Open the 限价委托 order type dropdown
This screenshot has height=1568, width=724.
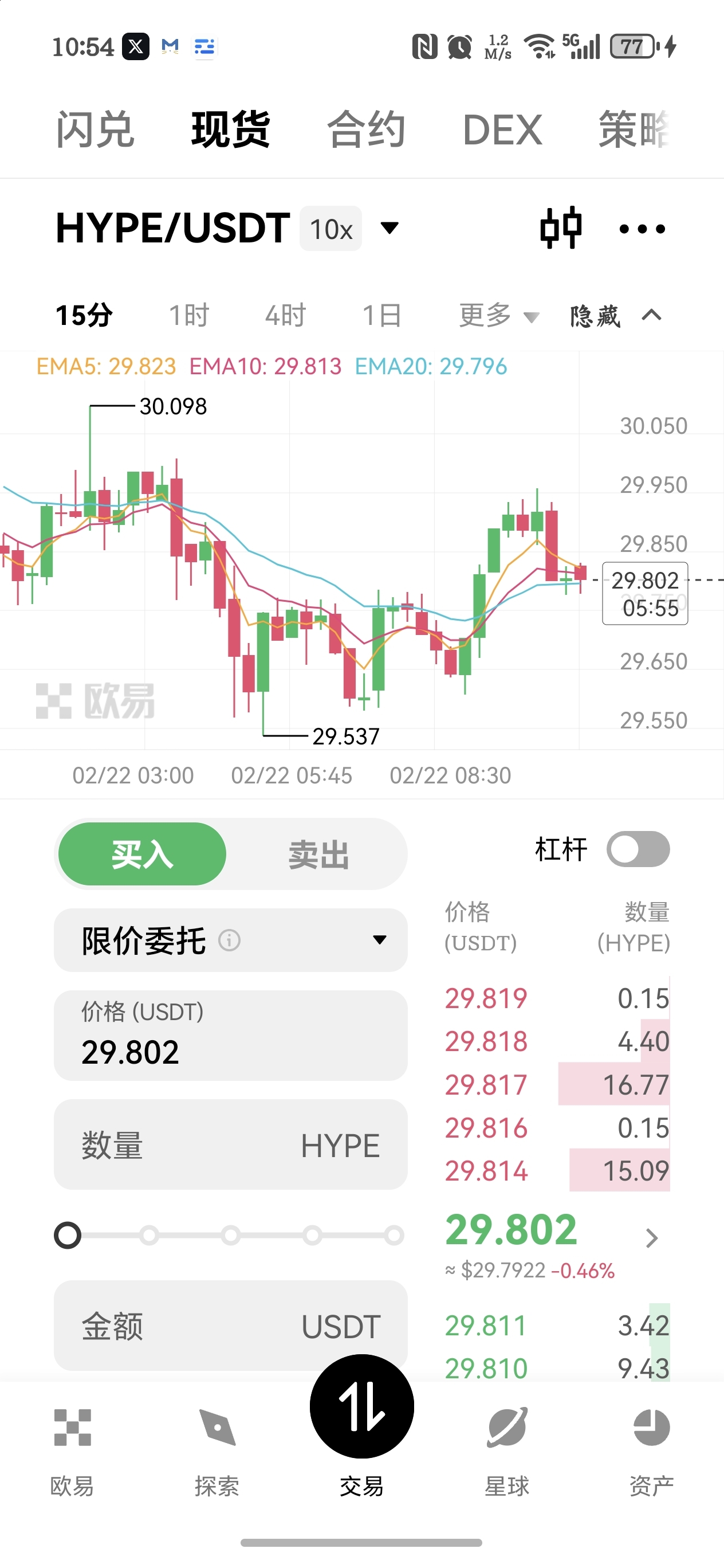click(x=231, y=940)
